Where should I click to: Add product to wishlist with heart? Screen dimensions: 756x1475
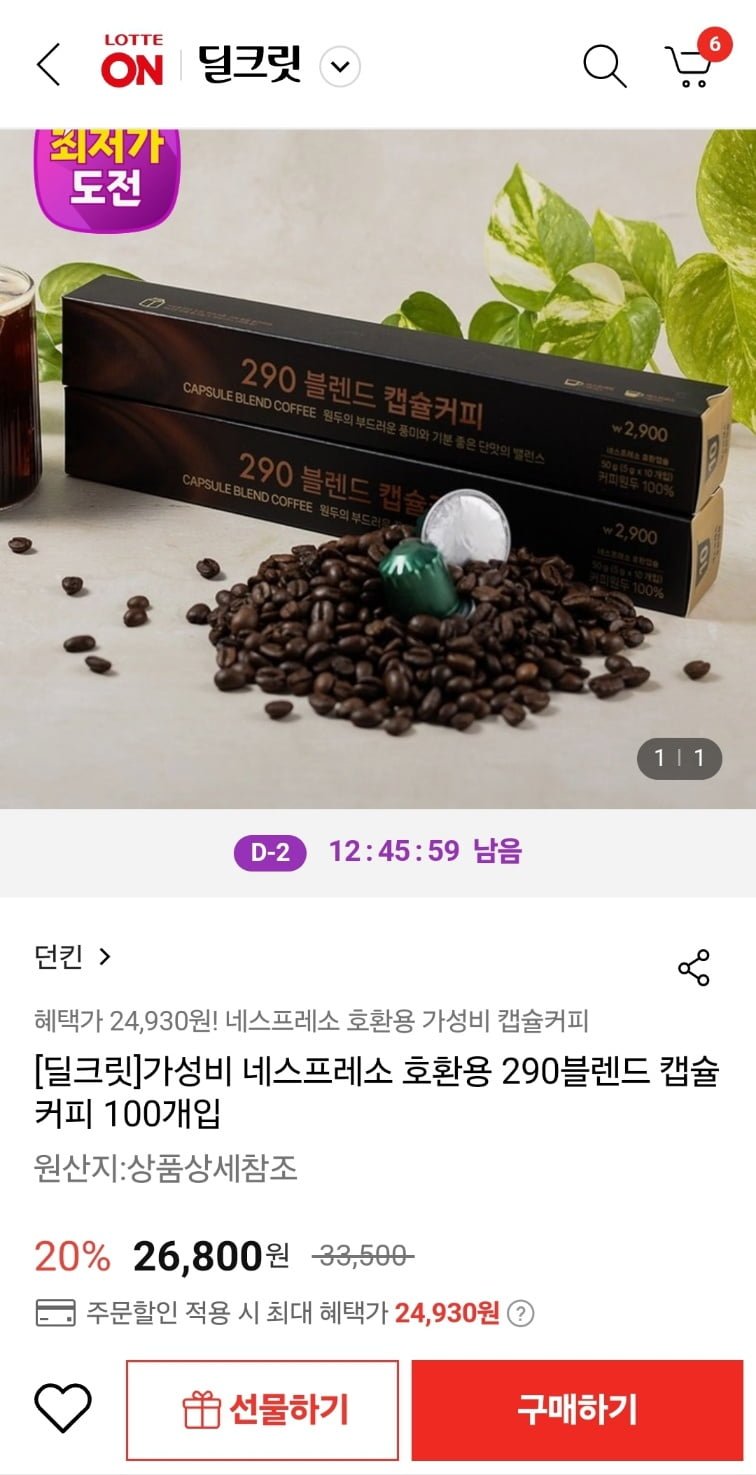(x=63, y=1409)
